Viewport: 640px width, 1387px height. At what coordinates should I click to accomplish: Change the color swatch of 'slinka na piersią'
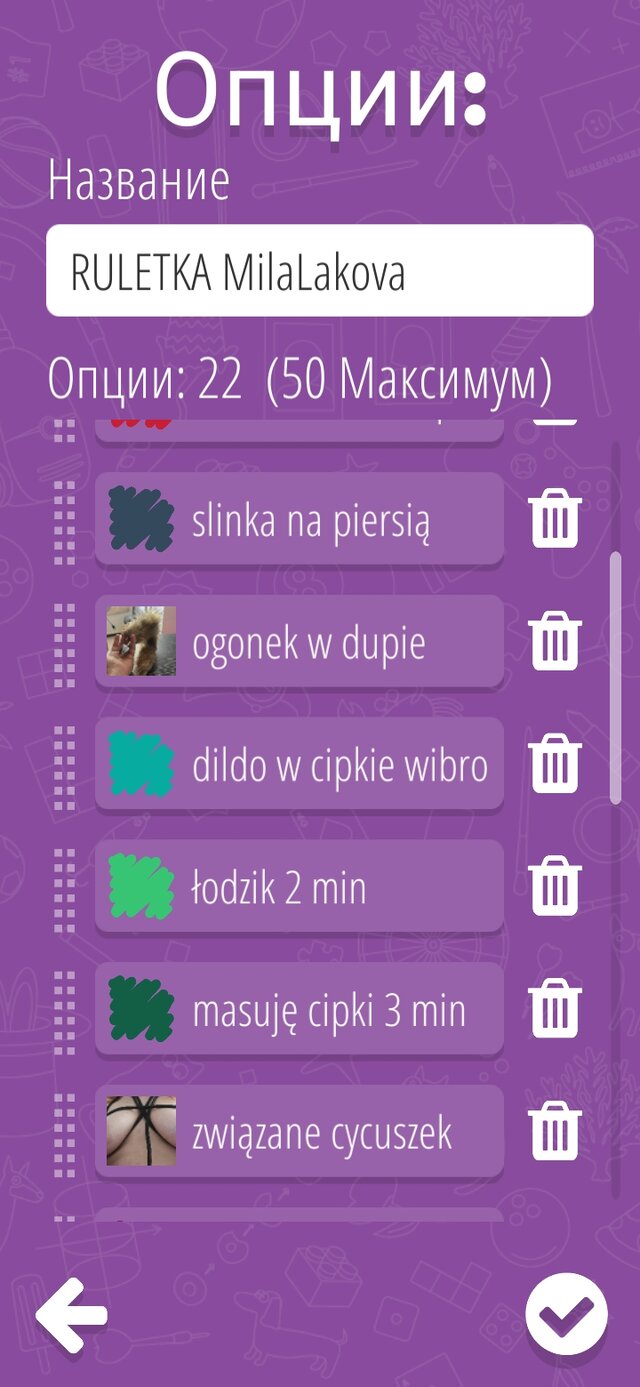141,520
